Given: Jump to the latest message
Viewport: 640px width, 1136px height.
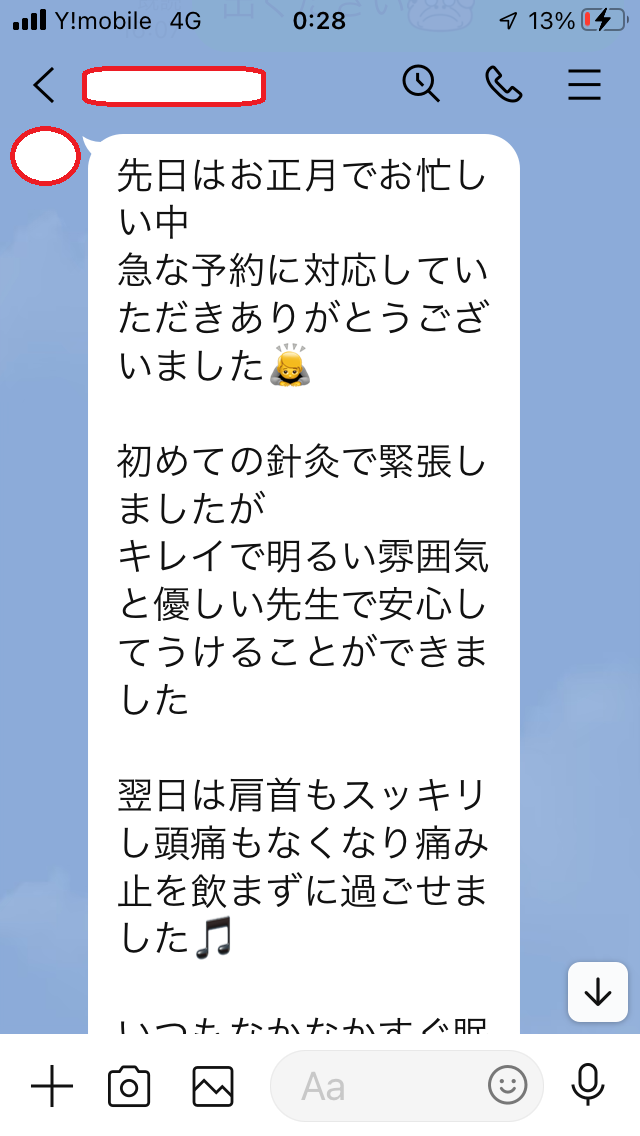Looking at the screenshot, I should pyautogui.click(x=598, y=992).
